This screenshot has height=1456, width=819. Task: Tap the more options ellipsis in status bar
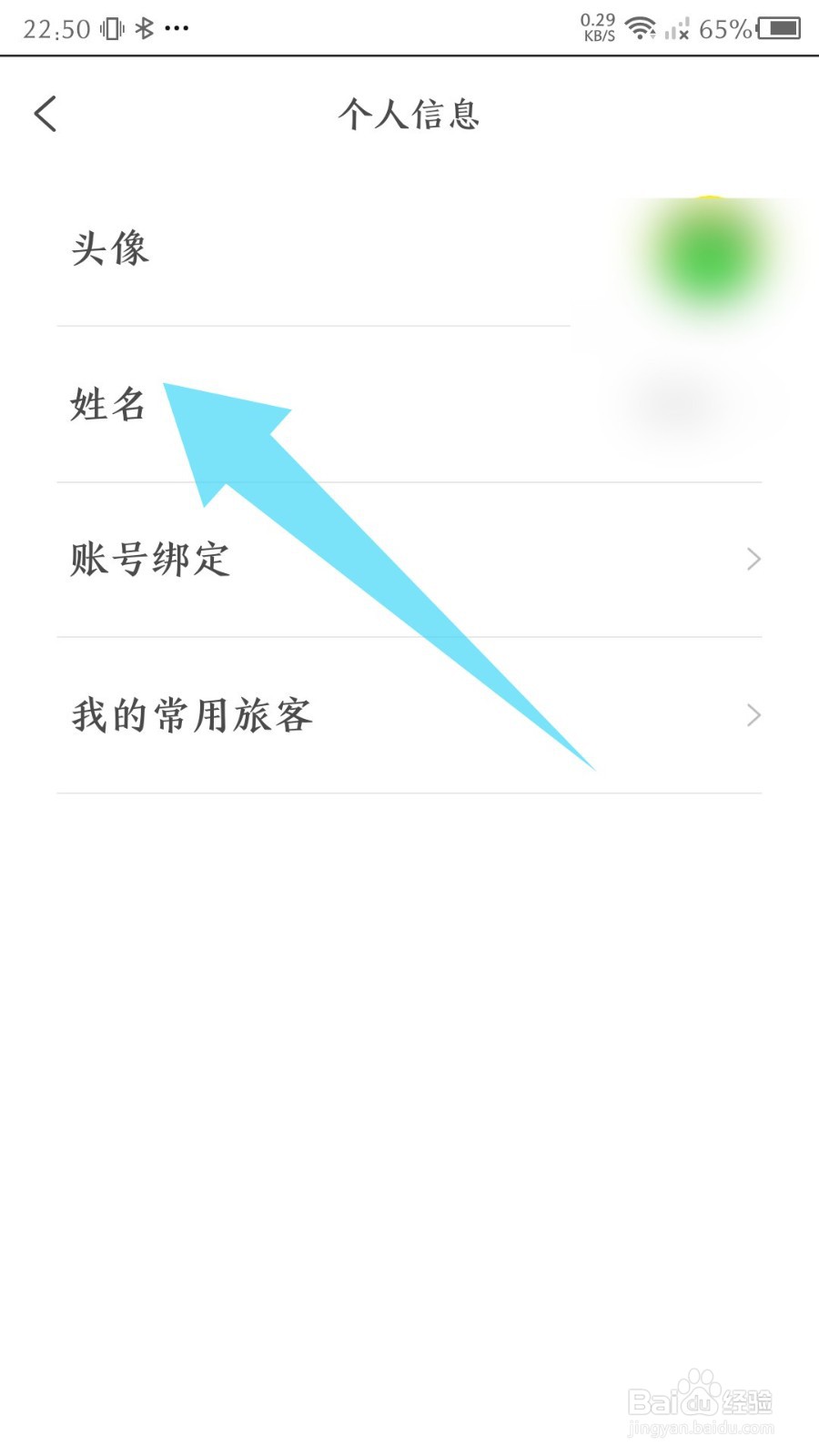pyautogui.click(x=178, y=28)
